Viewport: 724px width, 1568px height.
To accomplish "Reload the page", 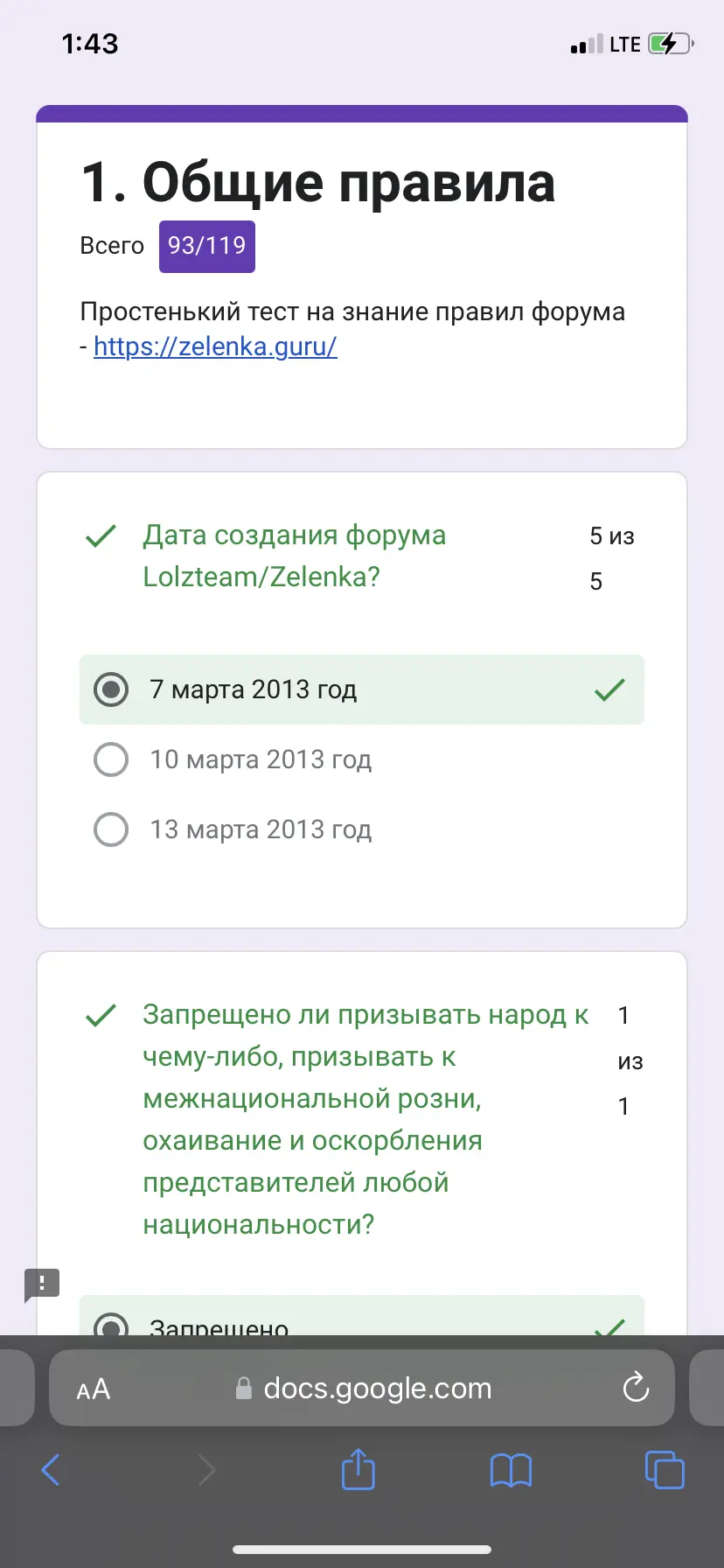I will point(636,1388).
